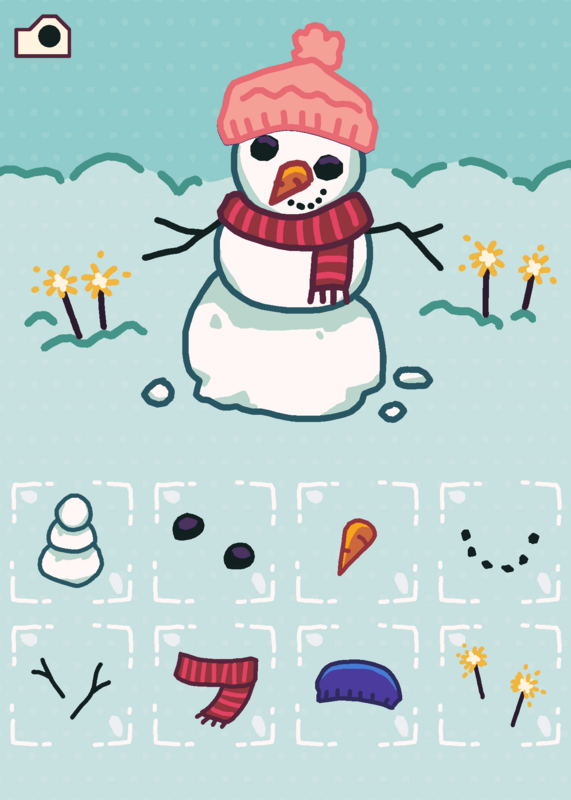Choose the twig arms tile
The width and height of the screenshot is (571, 800).
(71, 685)
